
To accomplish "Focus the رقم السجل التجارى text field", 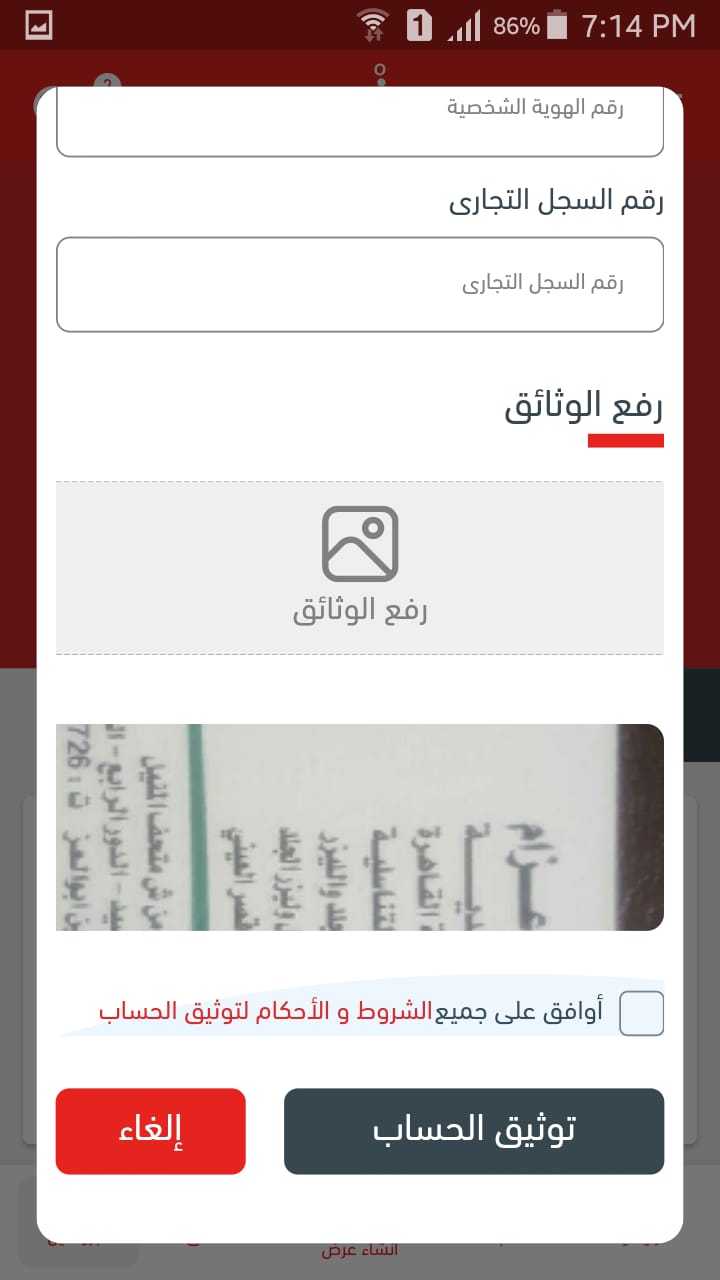I will tap(360, 284).
